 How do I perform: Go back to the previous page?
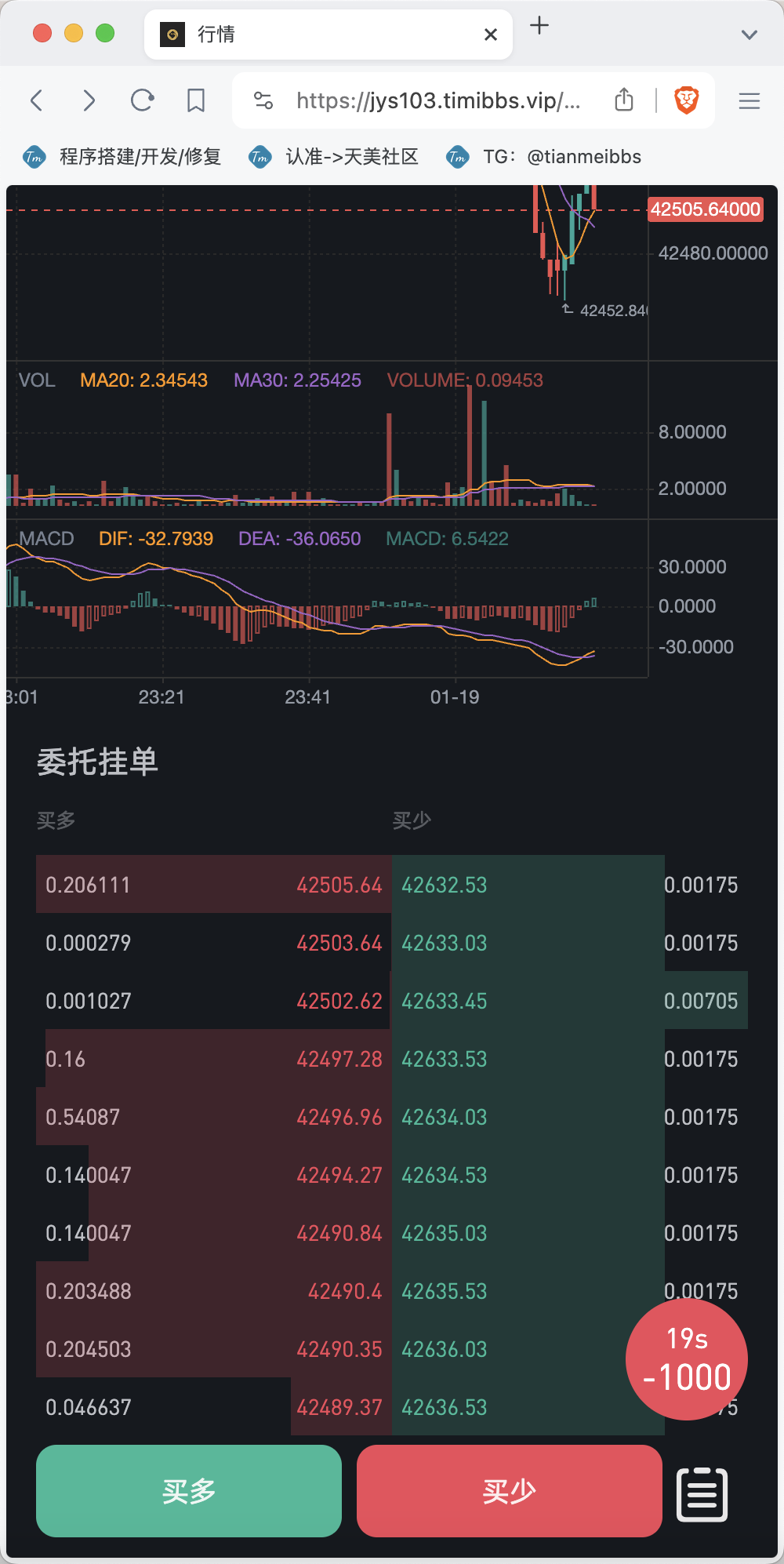36,100
